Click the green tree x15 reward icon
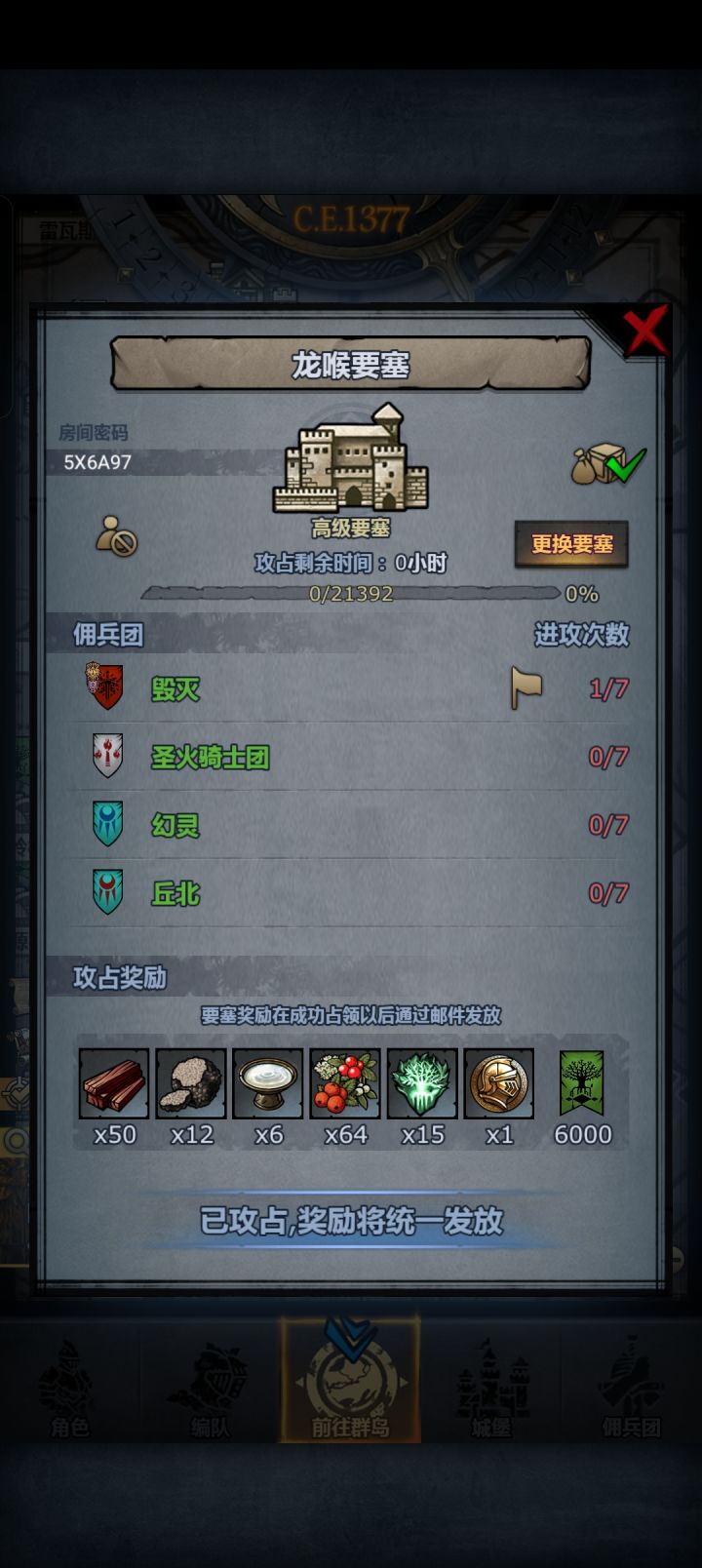 [420, 1084]
